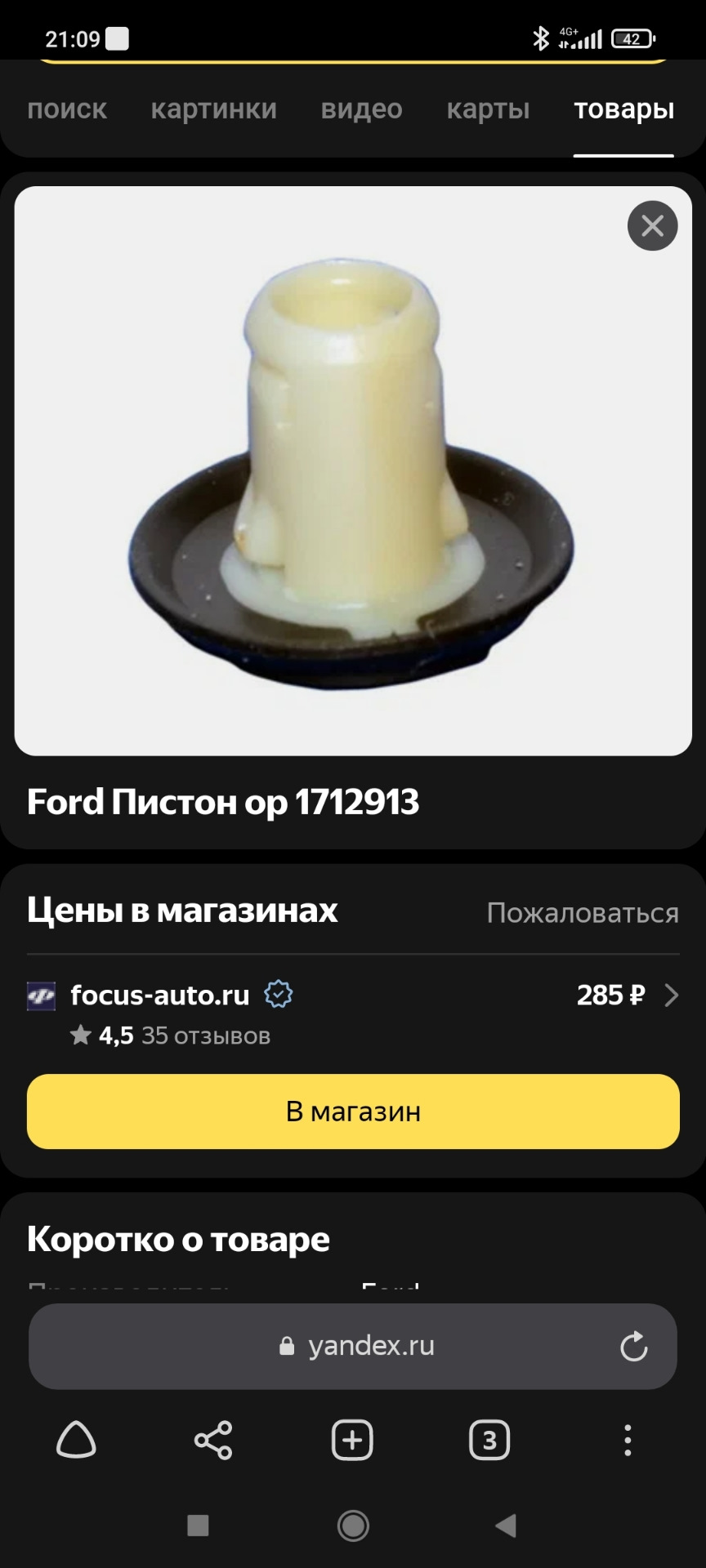Image resolution: width=706 pixels, height=1568 pixels.
Task: Expand the 285 ₽ store offer via the chevron
Action: [672, 996]
